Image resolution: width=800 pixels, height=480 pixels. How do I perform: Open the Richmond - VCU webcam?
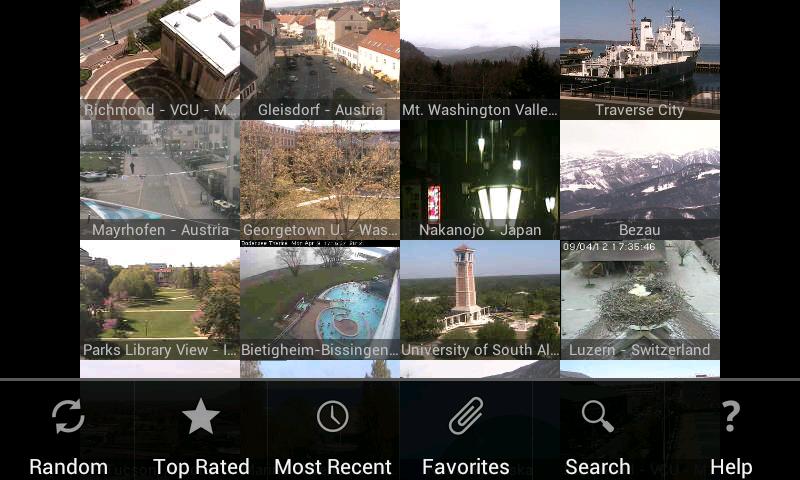point(160,58)
